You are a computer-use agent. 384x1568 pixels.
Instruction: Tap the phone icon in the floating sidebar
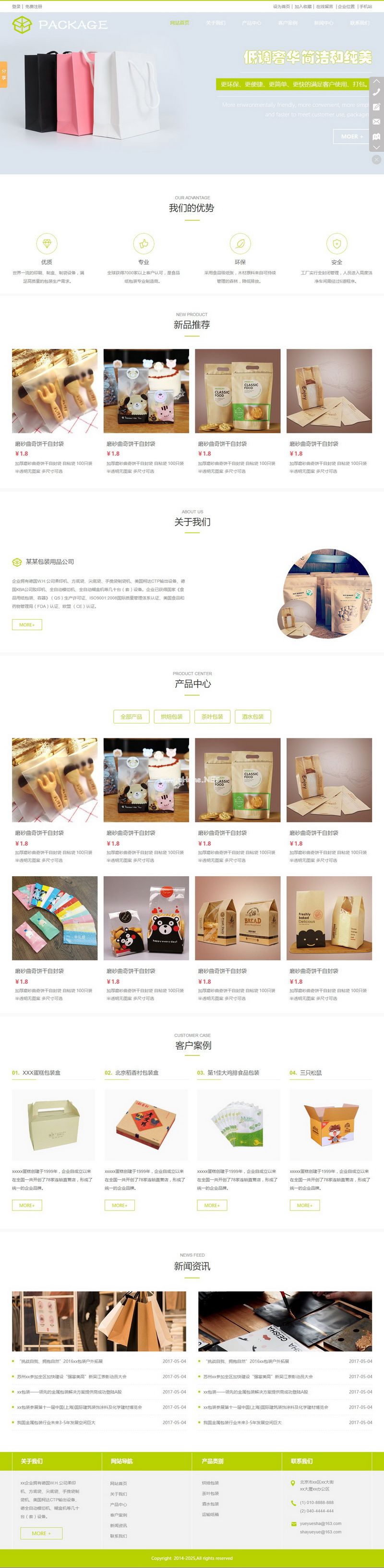(x=376, y=92)
